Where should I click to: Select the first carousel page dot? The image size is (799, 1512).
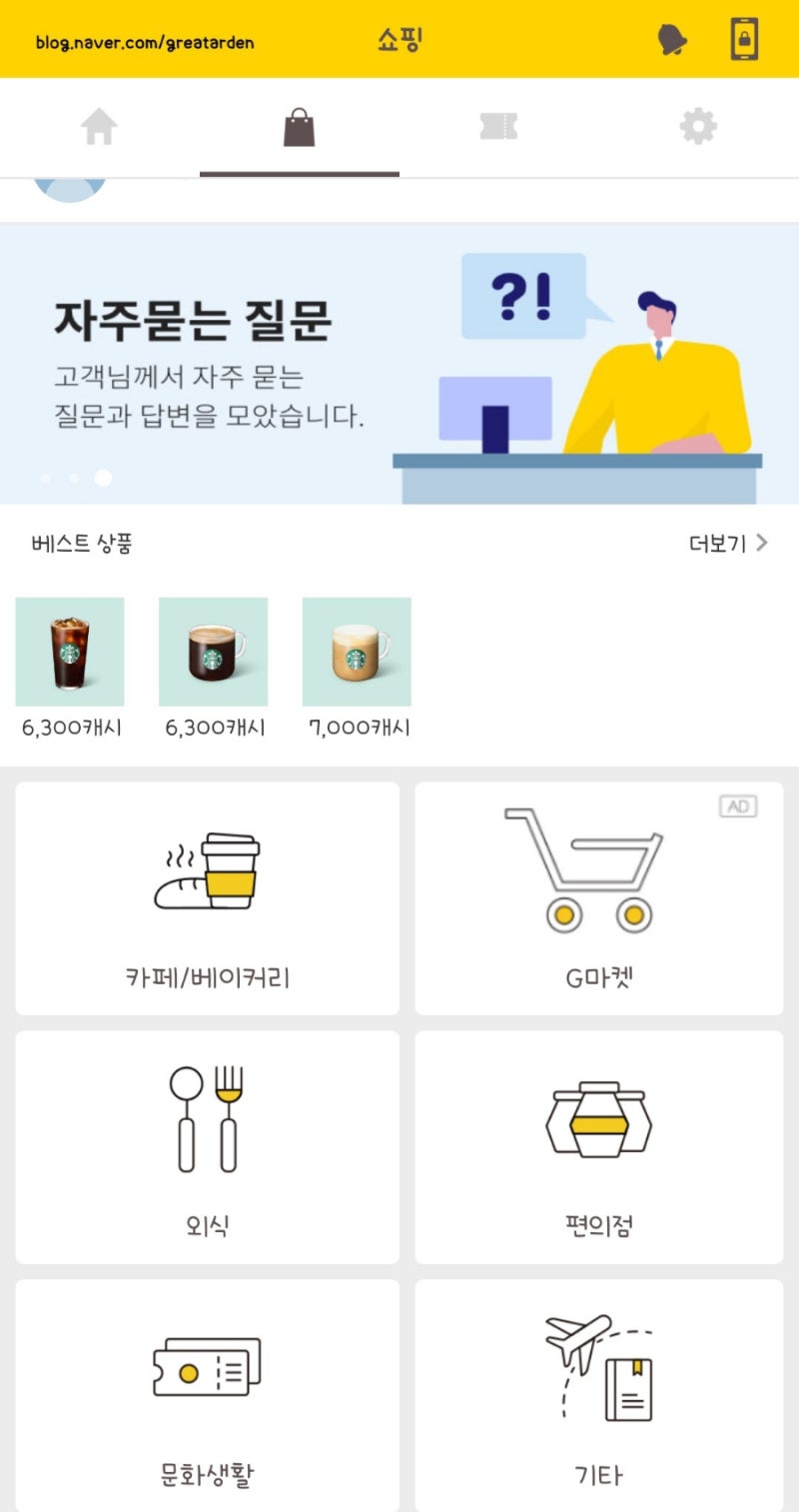(x=44, y=477)
